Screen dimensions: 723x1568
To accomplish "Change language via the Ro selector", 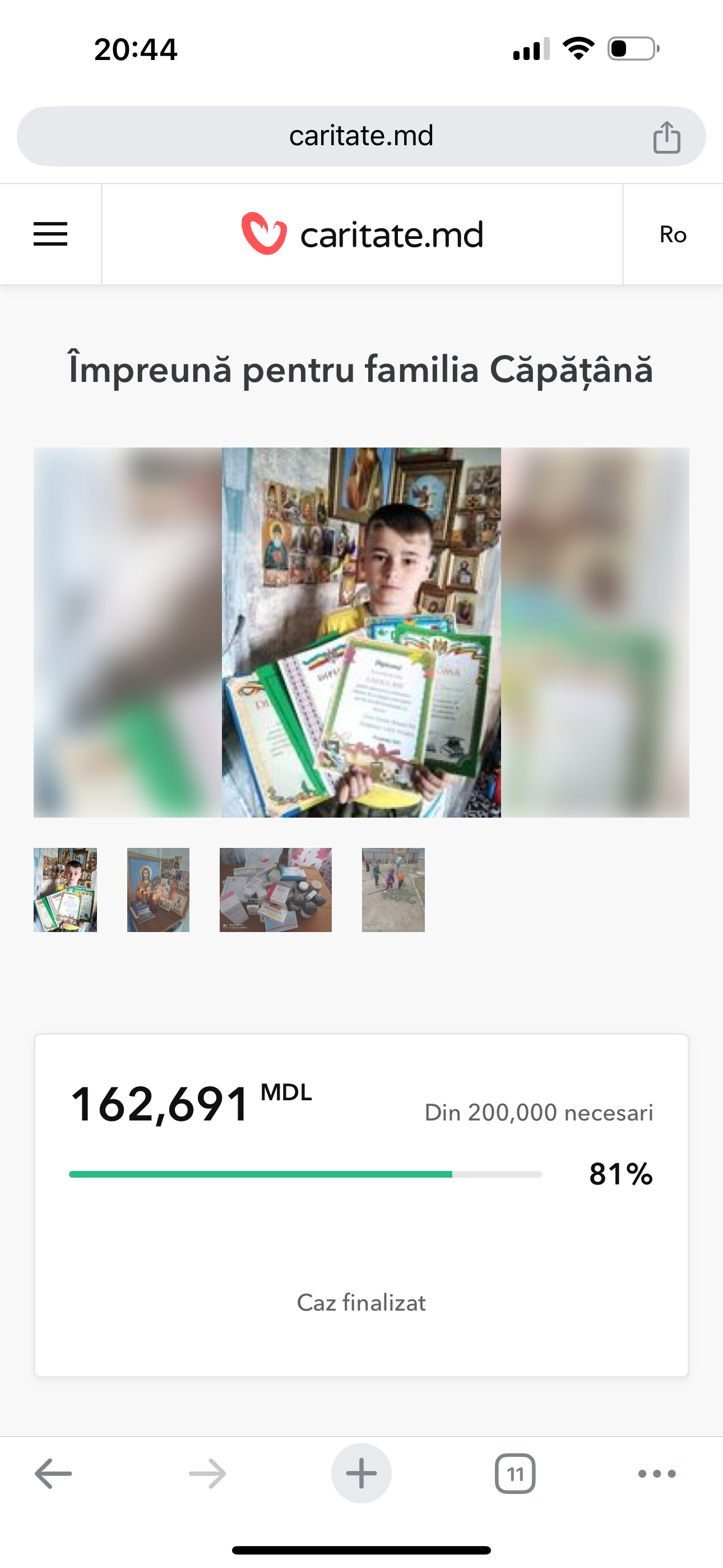I will click(x=673, y=234).
